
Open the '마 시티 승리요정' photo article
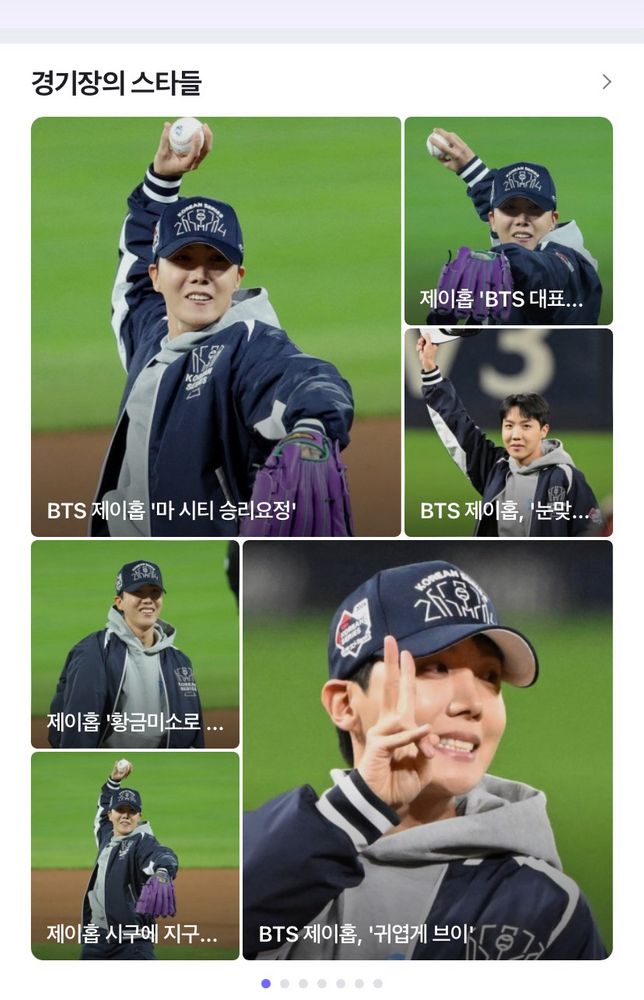click(x=216, y=327)
